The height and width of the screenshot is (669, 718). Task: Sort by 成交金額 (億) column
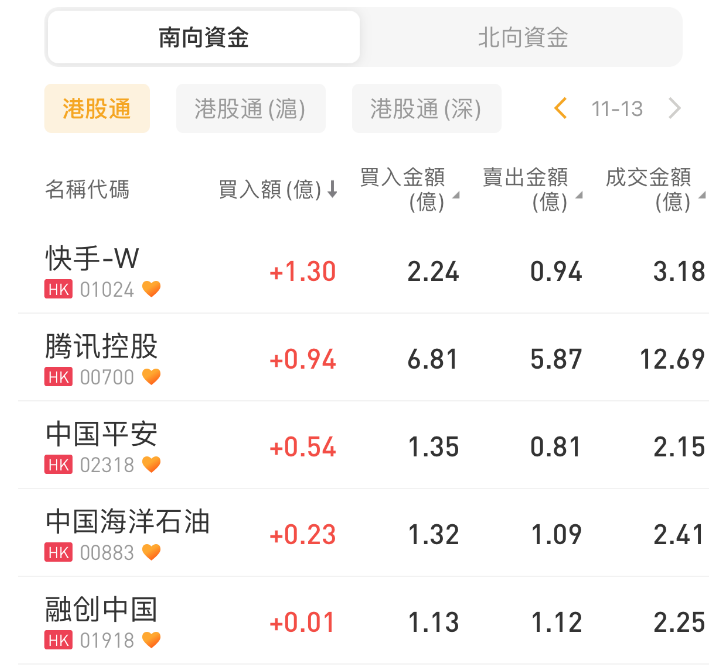[655, 190]
